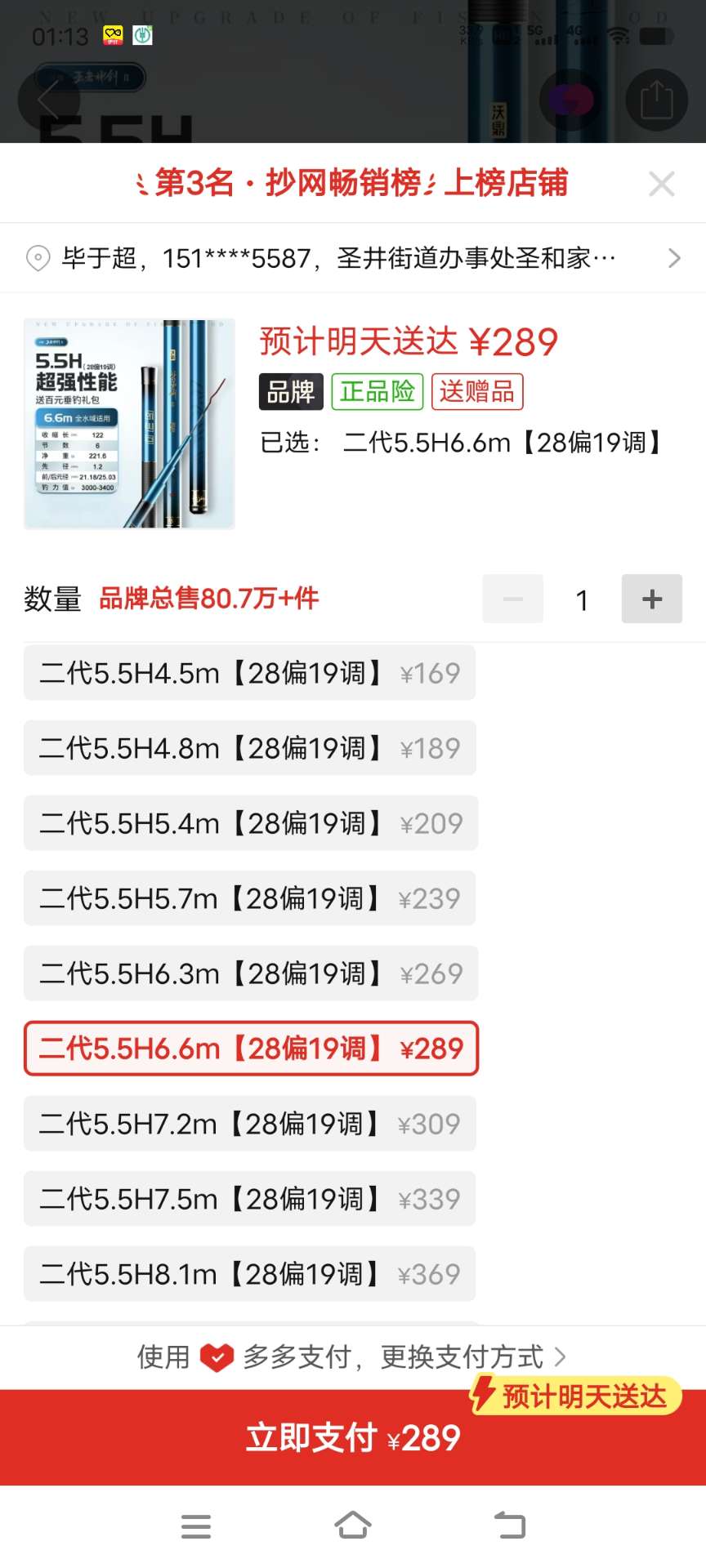706x1568 pixels.
Task: Select the 二代5.5H4.5m ¥169 option
Action: (x=249, y=673)
